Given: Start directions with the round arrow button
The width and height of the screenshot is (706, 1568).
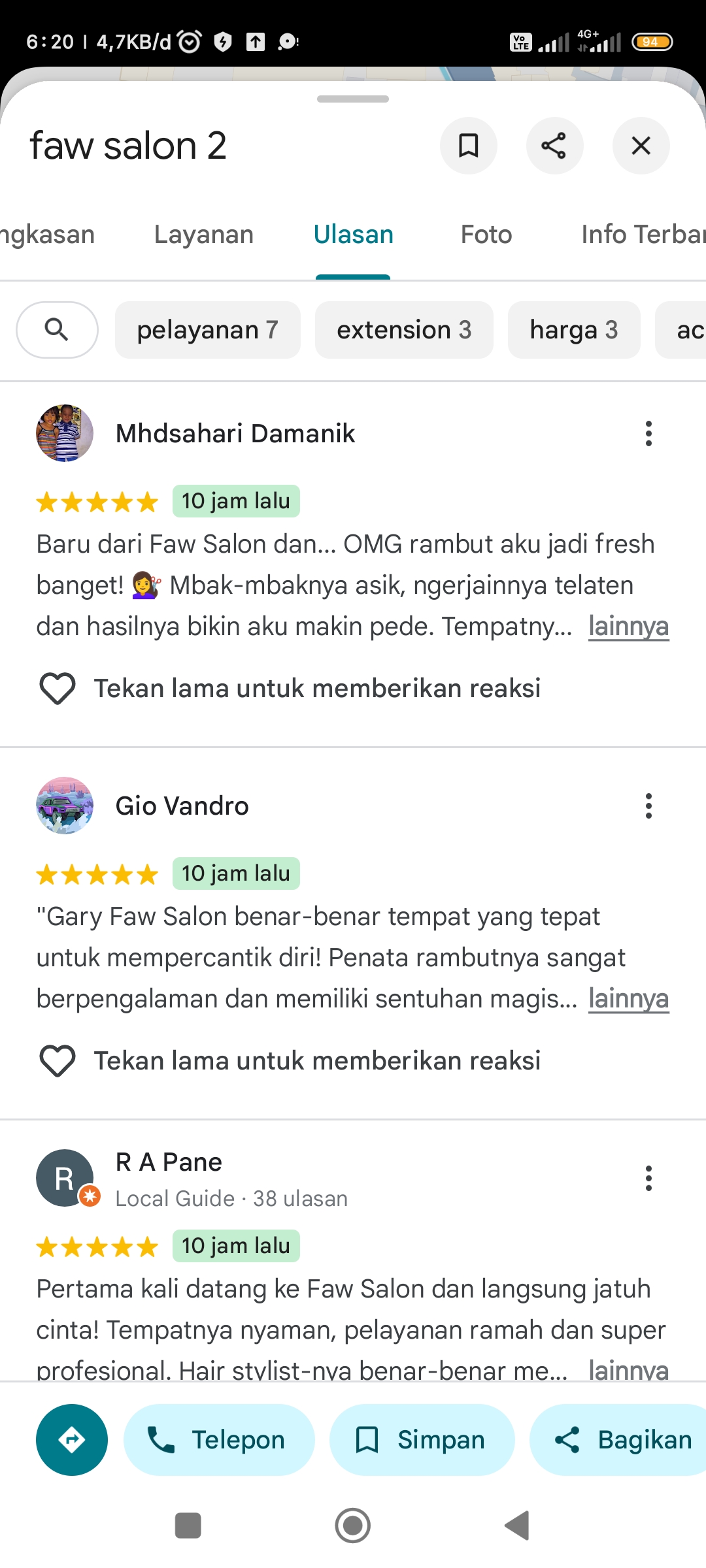Looking at the screenshot, I should (72, 1440).
